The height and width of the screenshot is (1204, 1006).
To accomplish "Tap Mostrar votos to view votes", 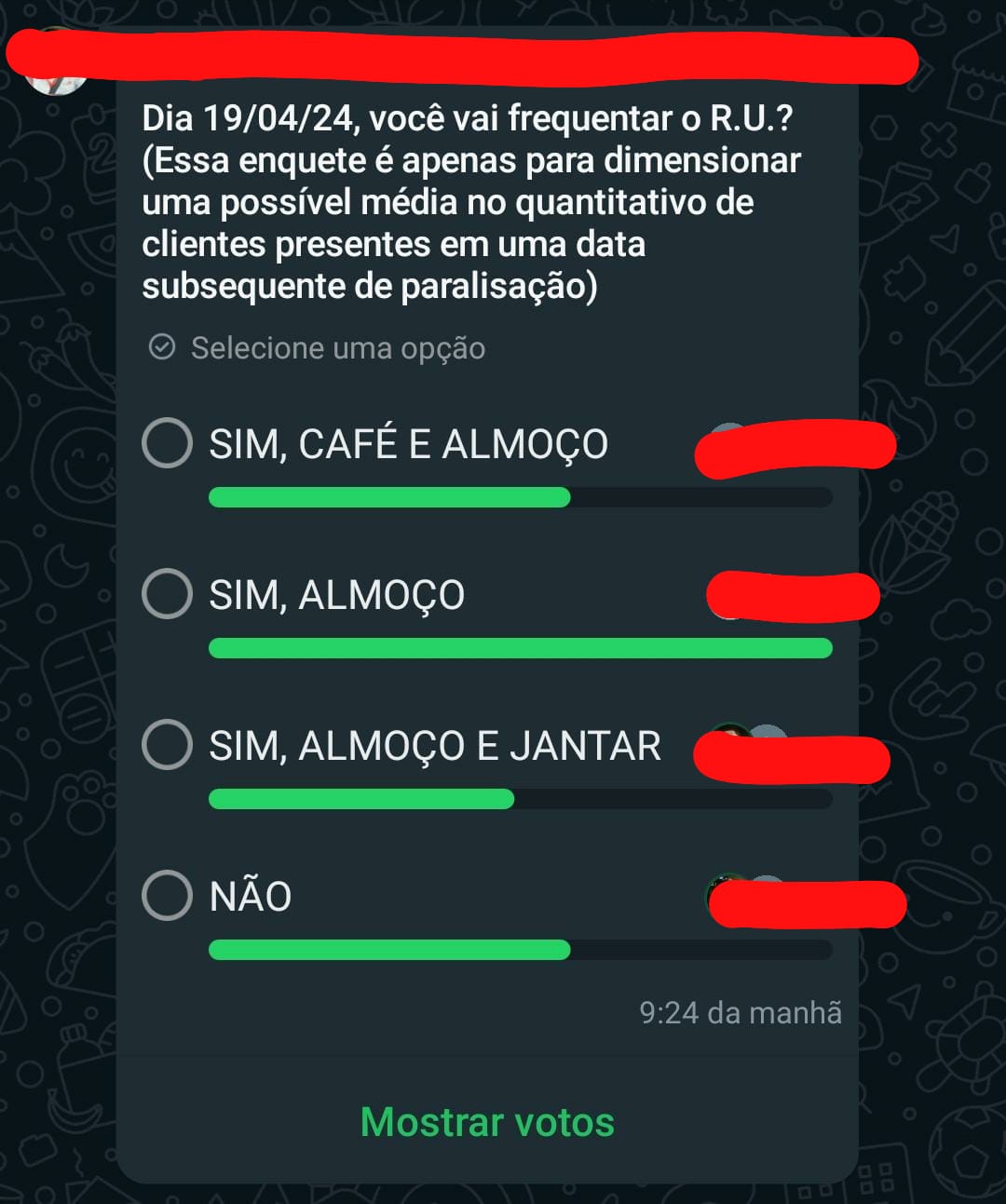I will click(487, 1122).
